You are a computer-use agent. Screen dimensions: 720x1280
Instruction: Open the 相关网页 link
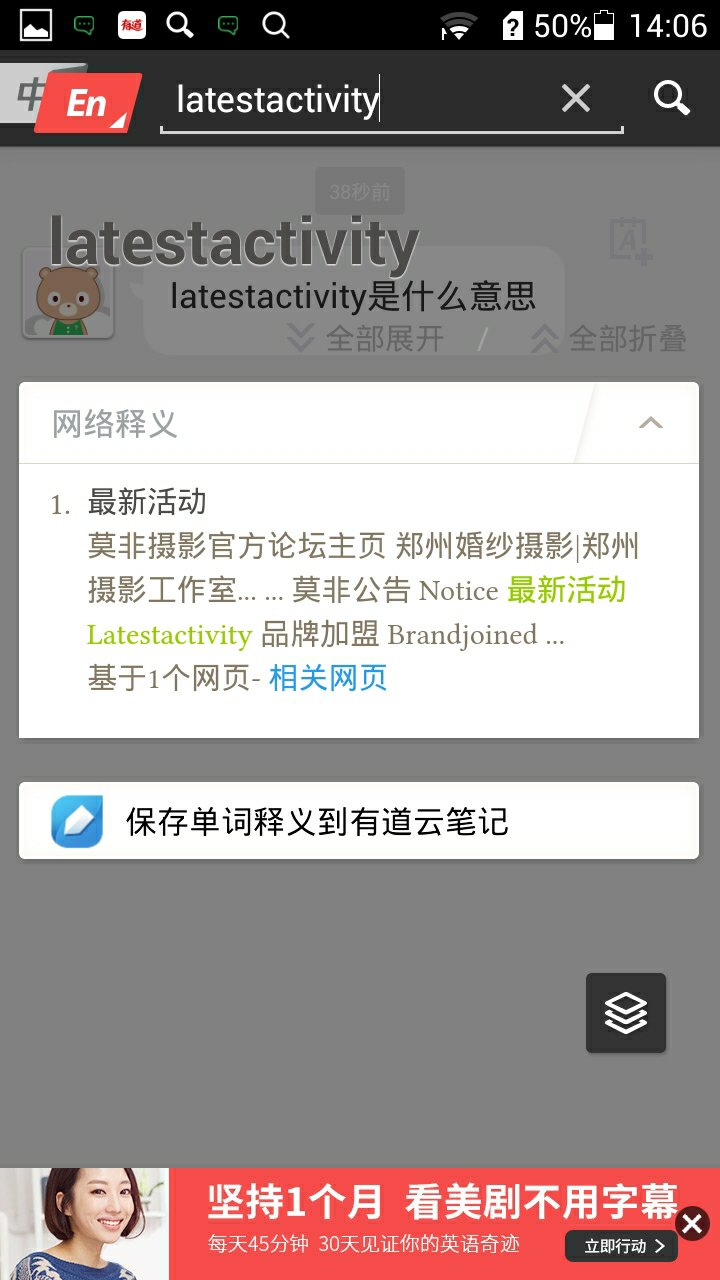(328, 678)
